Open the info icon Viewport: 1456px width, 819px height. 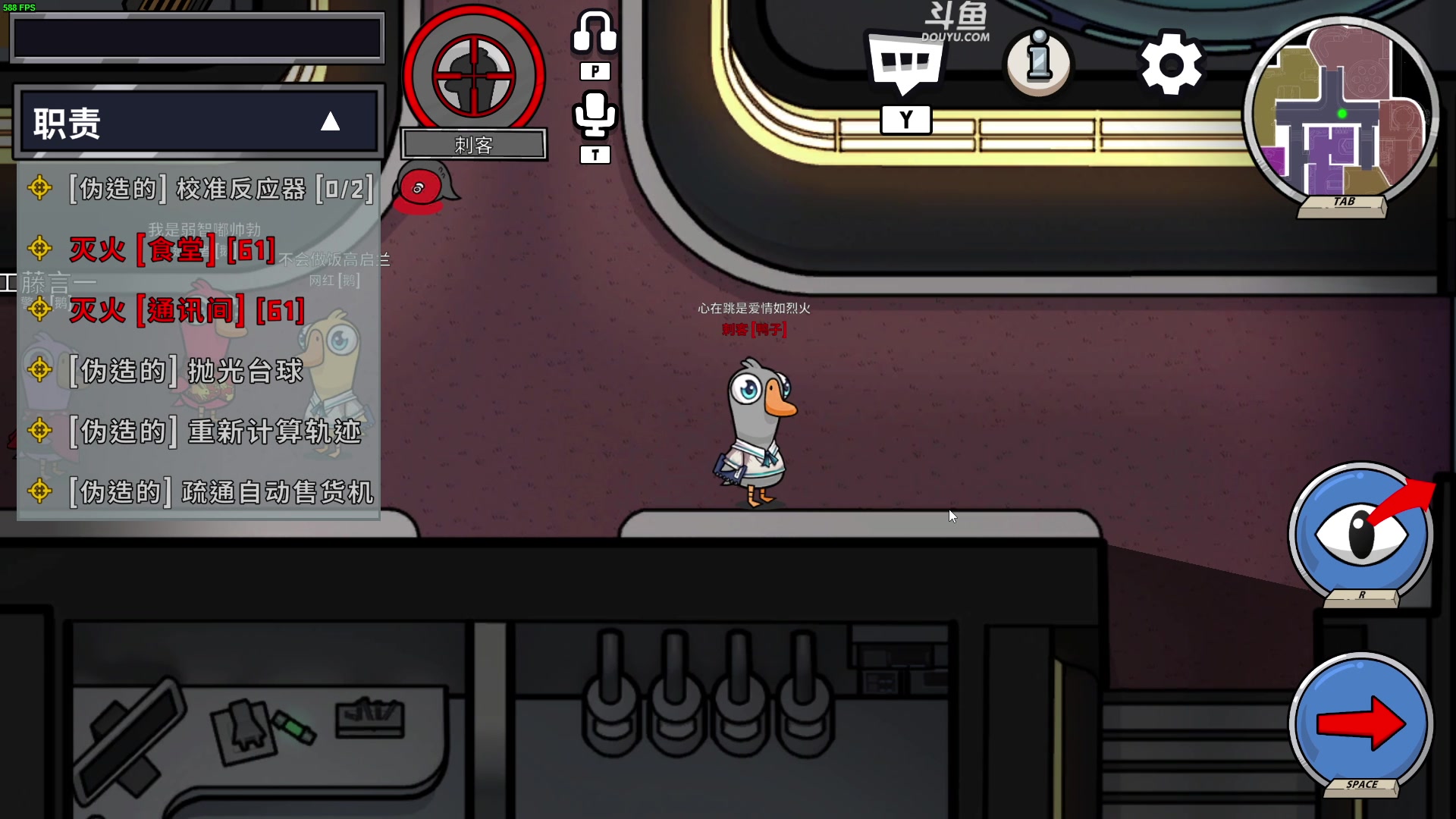pyautogui.click(x=1038, y=64)
